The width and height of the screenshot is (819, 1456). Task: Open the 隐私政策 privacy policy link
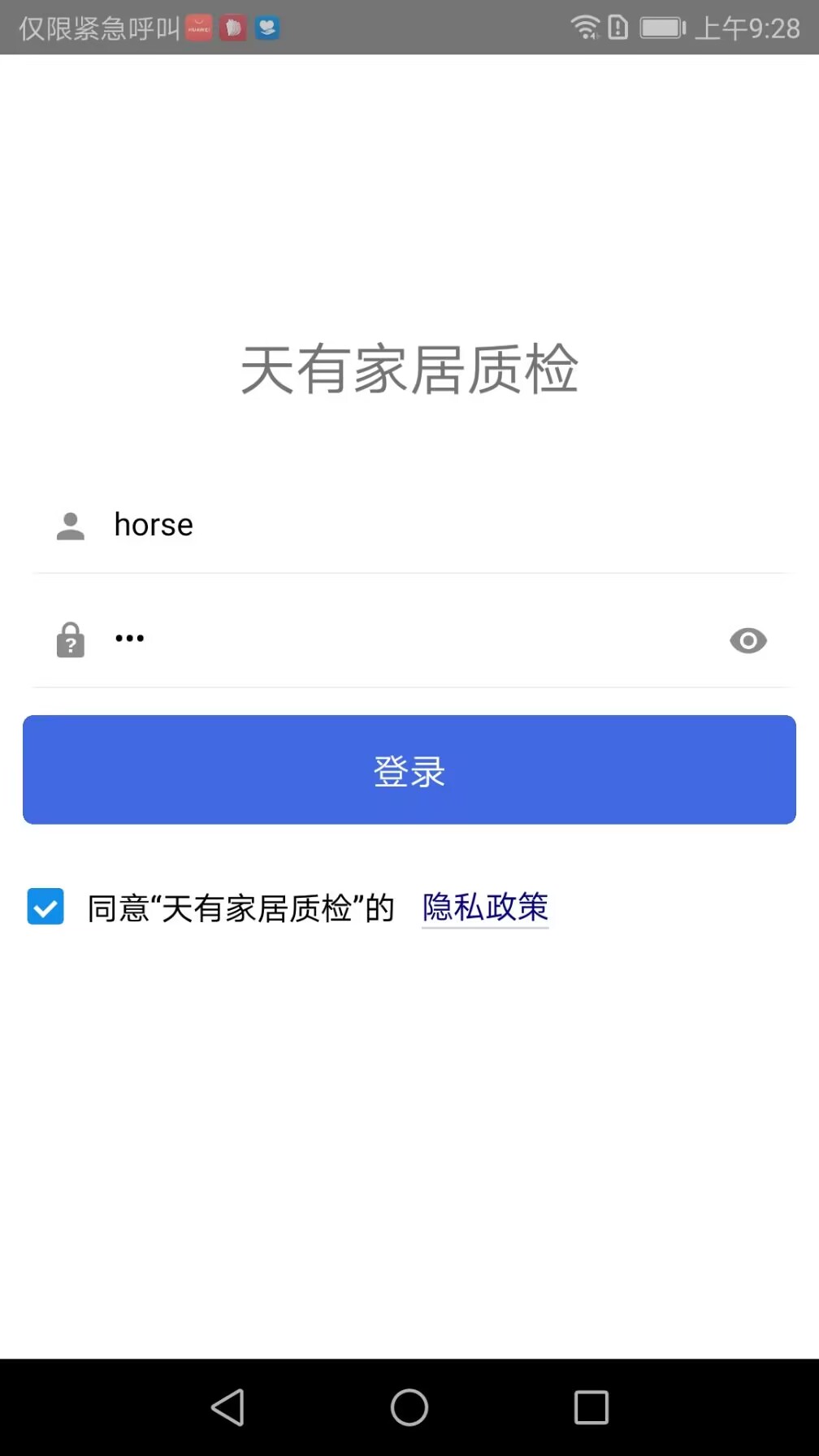(484, 908)
